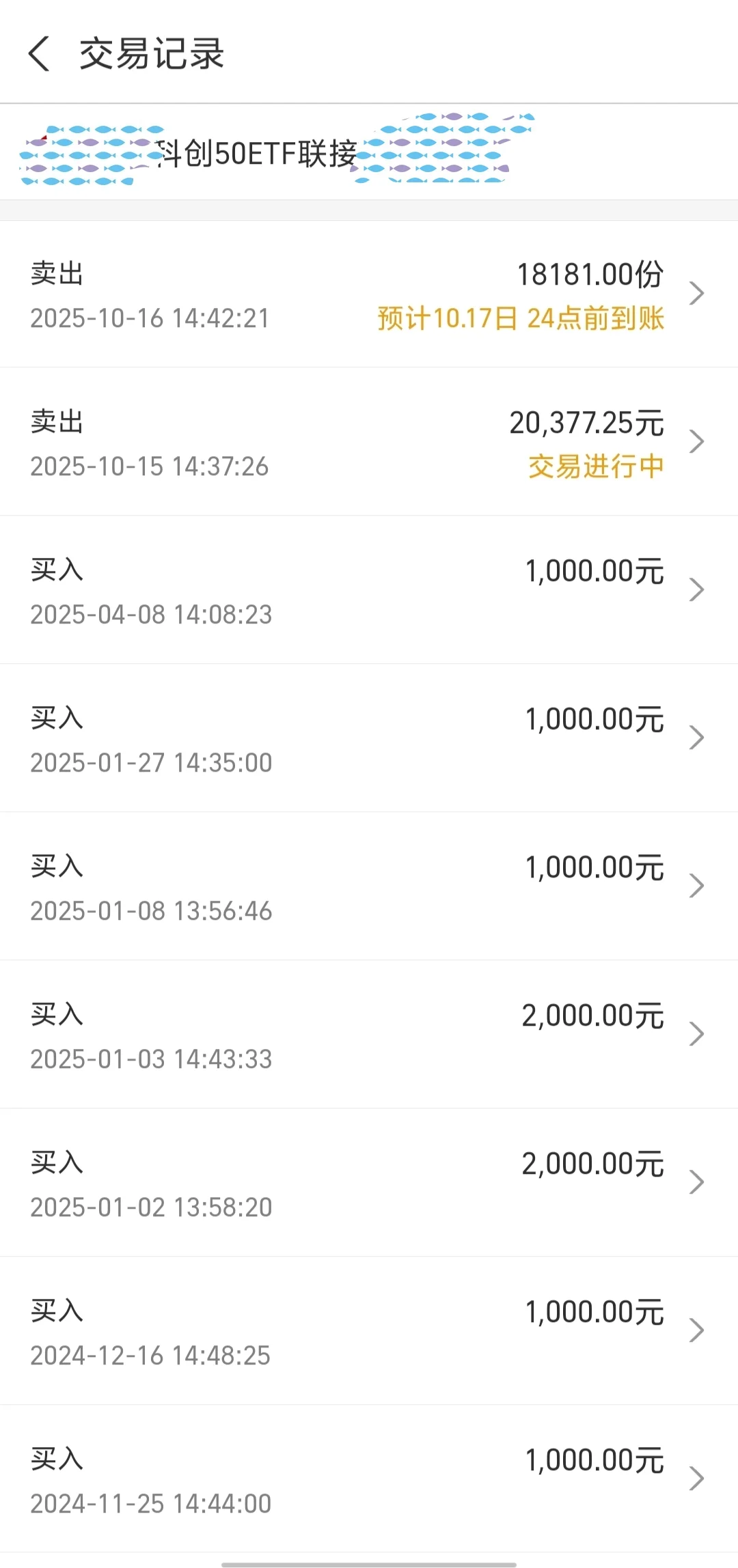The width and height of the screenshot is (738, 1568).
Task: Open the 18181.00份 sell record
Action: click(369, 294)
